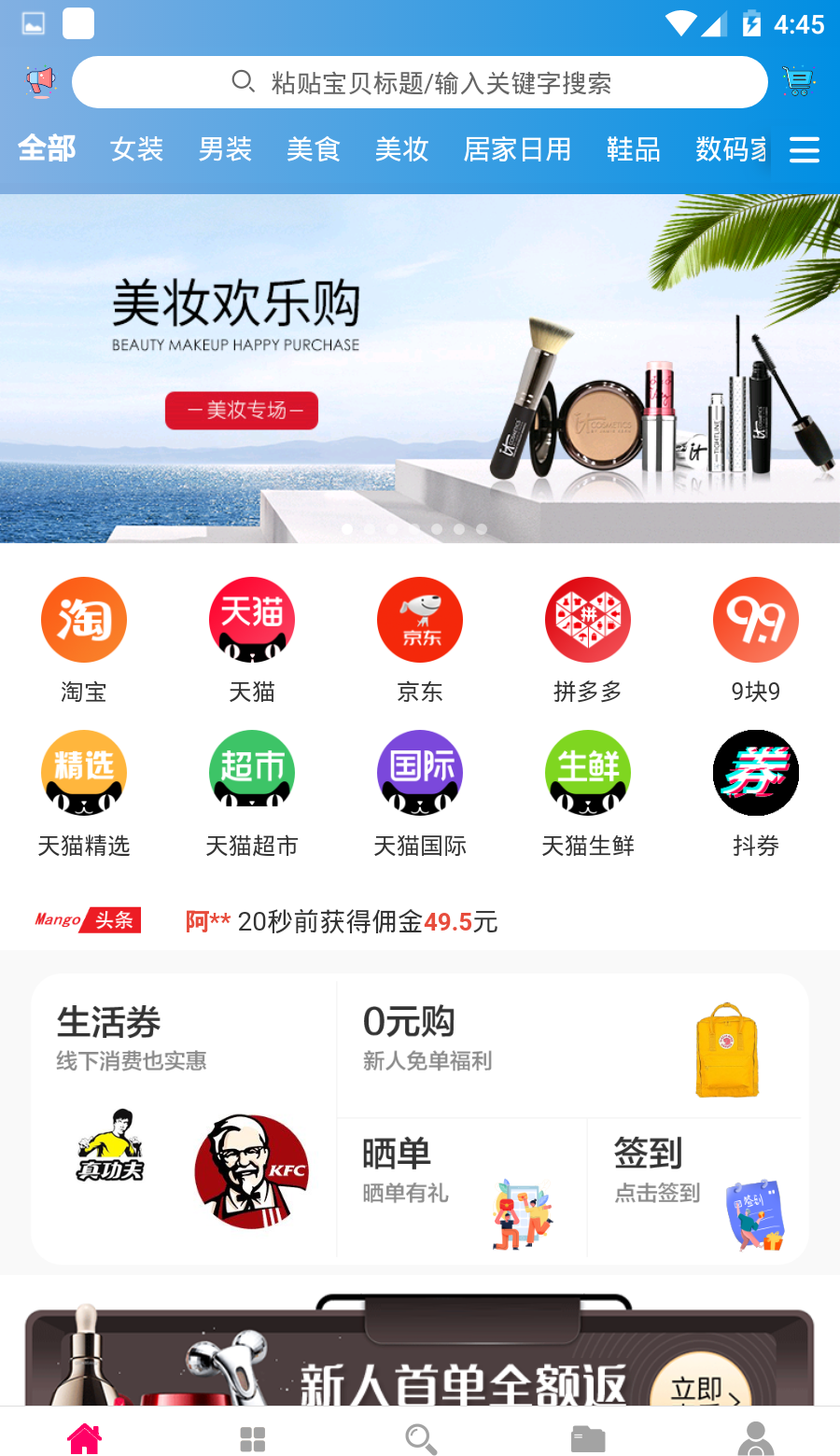
Task: Switch to the 居家日用 tab
Action: pyautogui.click(x=517, y=149)
